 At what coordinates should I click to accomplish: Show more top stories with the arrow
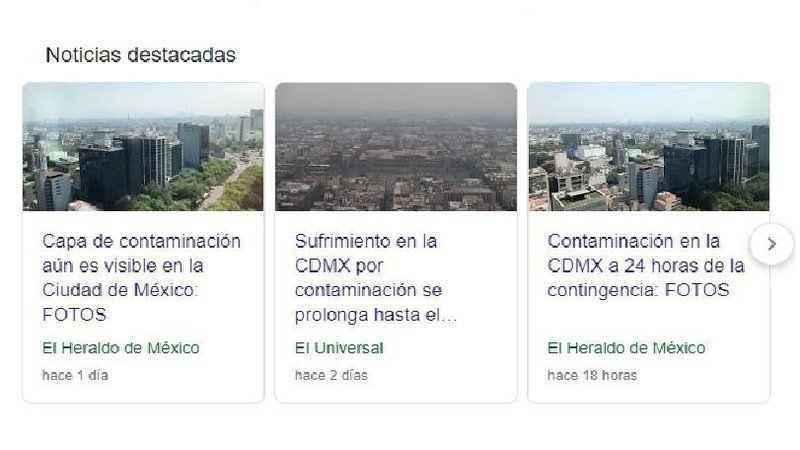[771, 244]
